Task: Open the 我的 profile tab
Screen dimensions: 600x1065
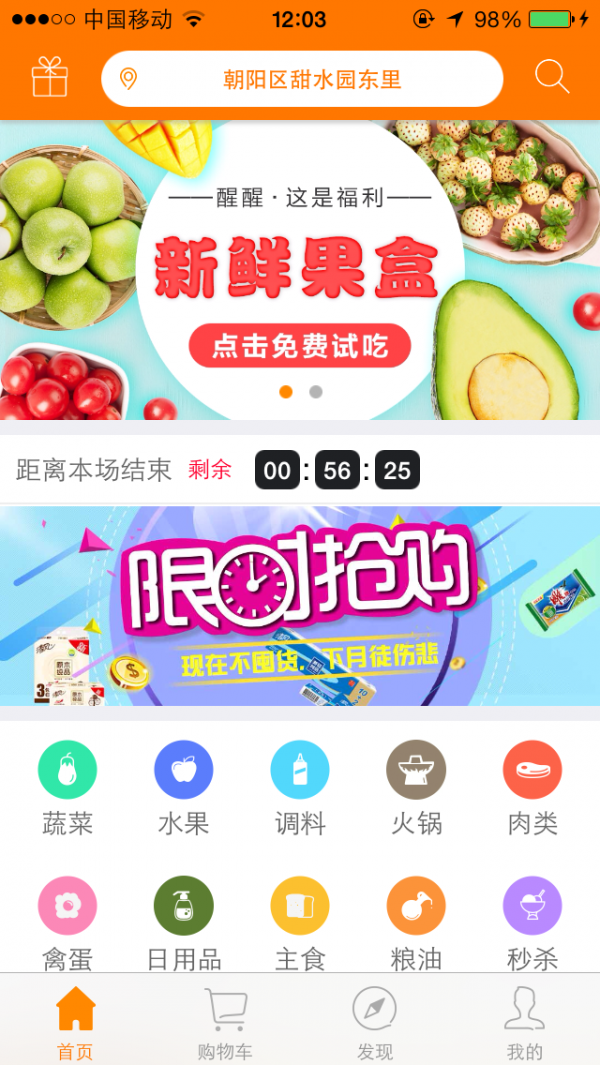Action: click(525, 1020)
